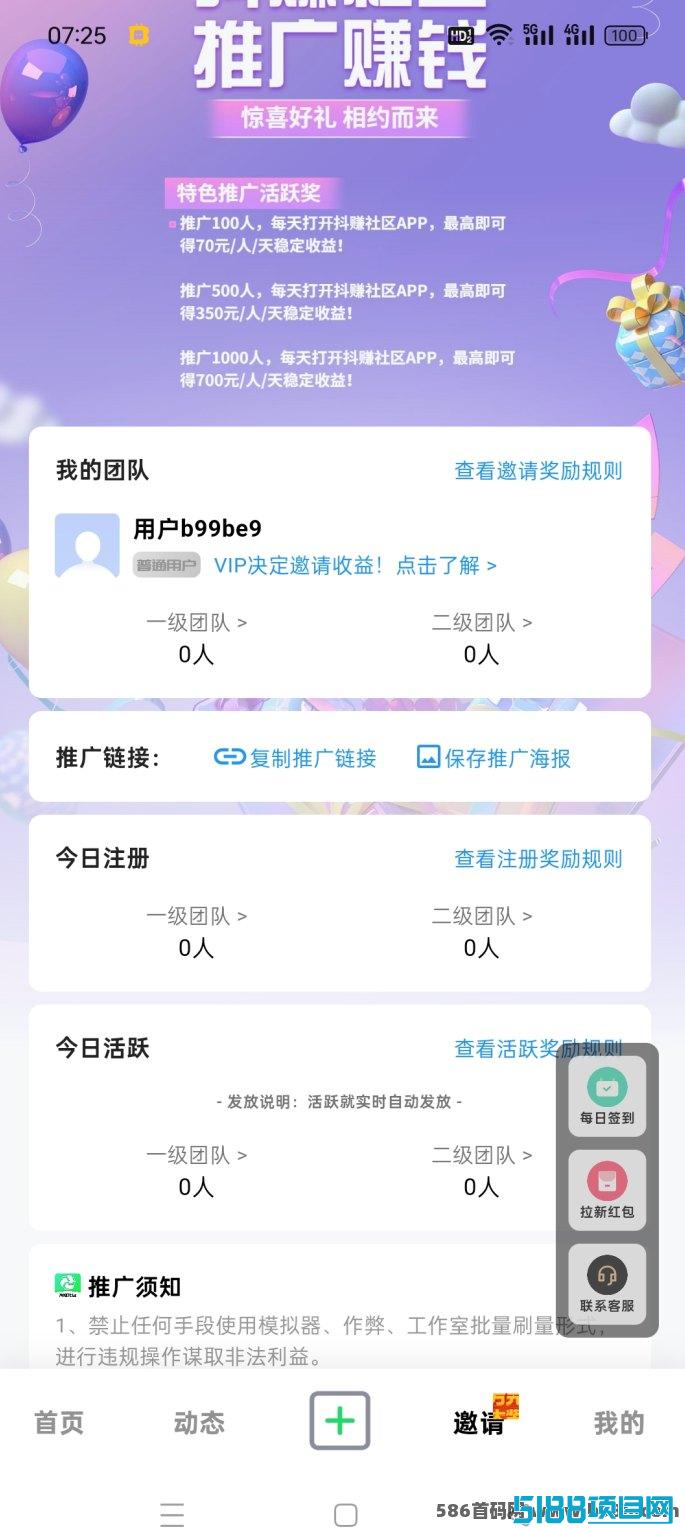Open the 拉新红包 floating button
Image resolution: width=685 pixels, height=1528 pixels.
pyautogui.click(x=607, y=1191)
